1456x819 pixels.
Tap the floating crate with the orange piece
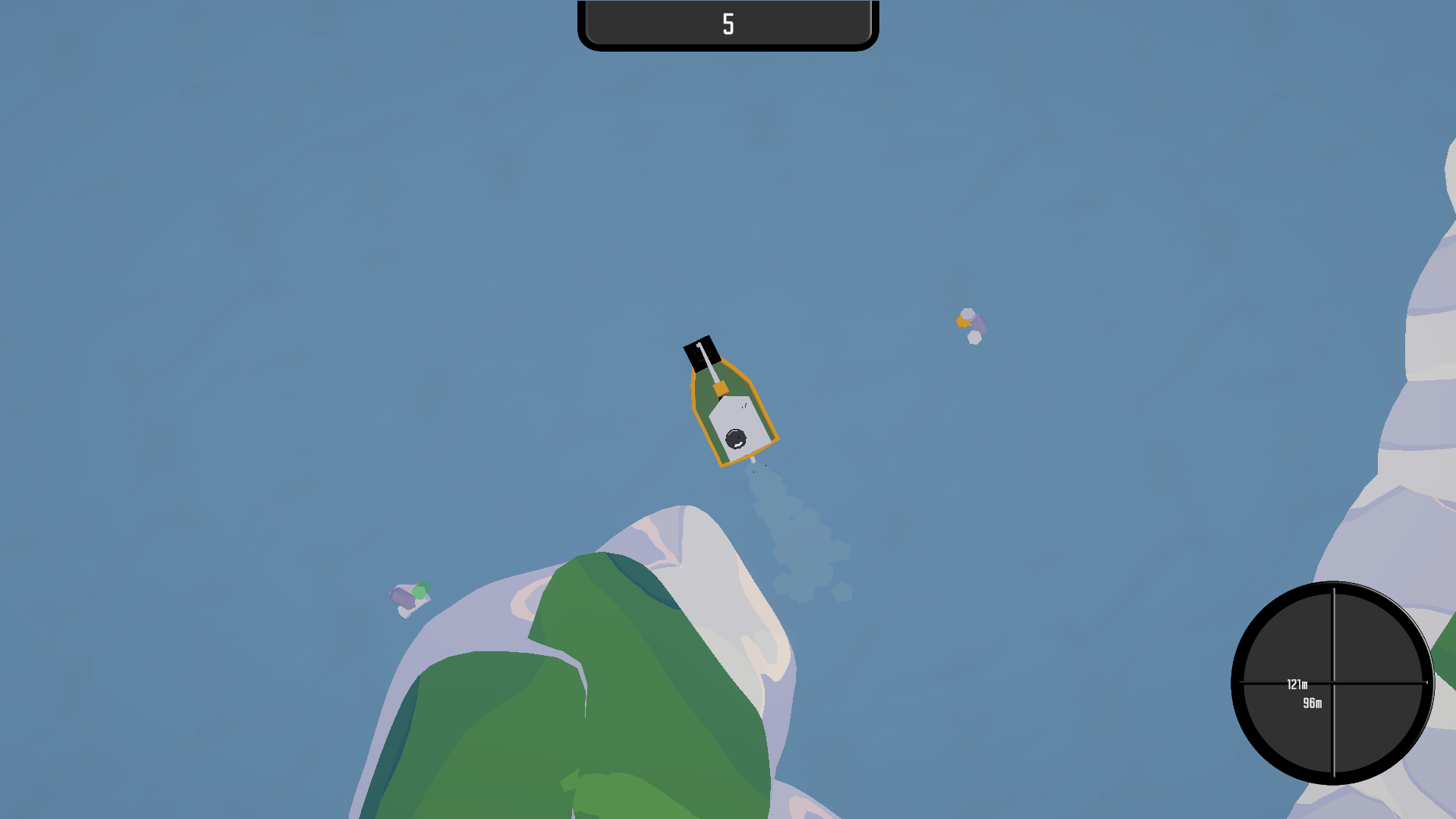[x=971, y=326]
